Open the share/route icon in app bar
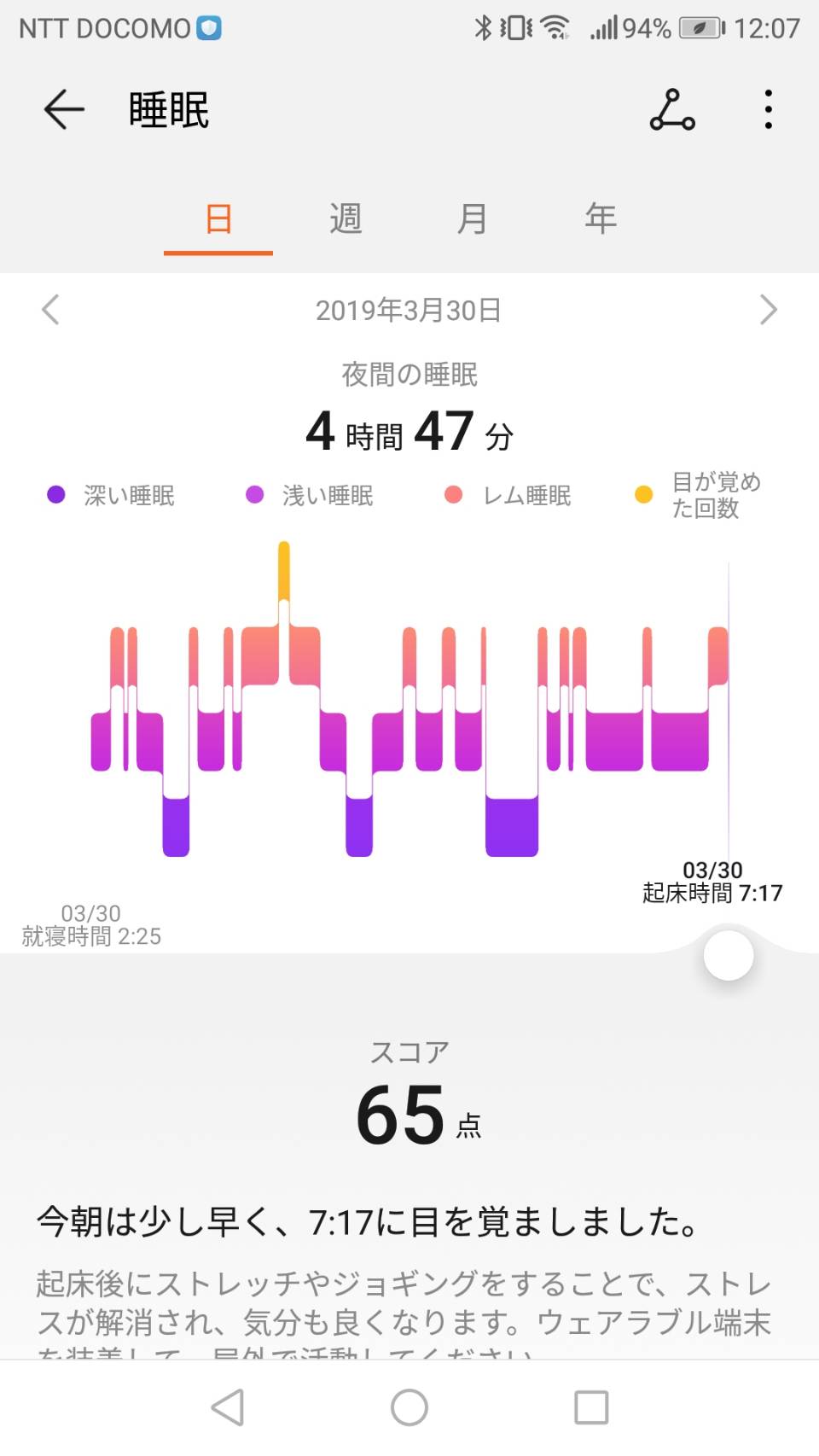The height and width of the screenshot is (1456, 819). 672,110
